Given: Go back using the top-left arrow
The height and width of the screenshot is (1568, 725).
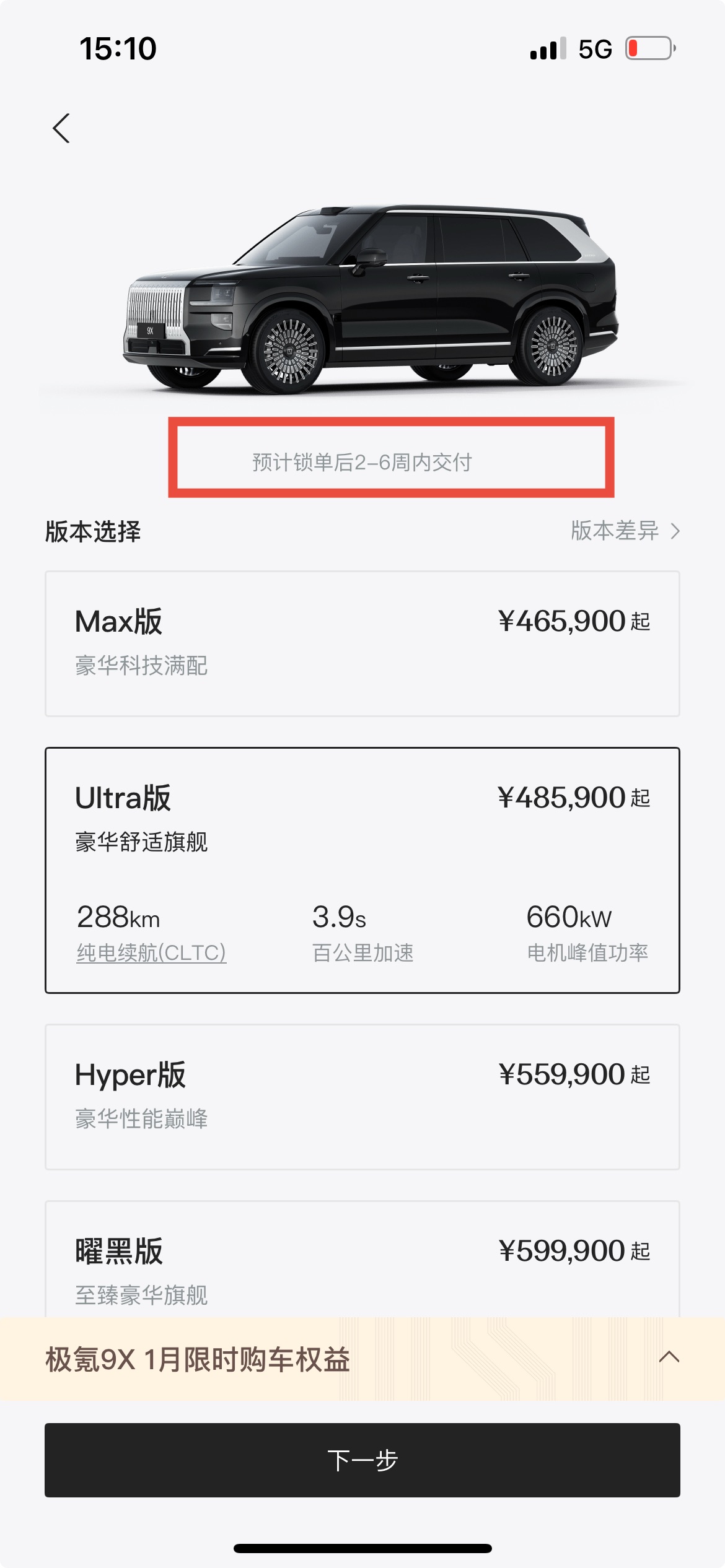Looking at the screenshot, I should coord(61,128).
